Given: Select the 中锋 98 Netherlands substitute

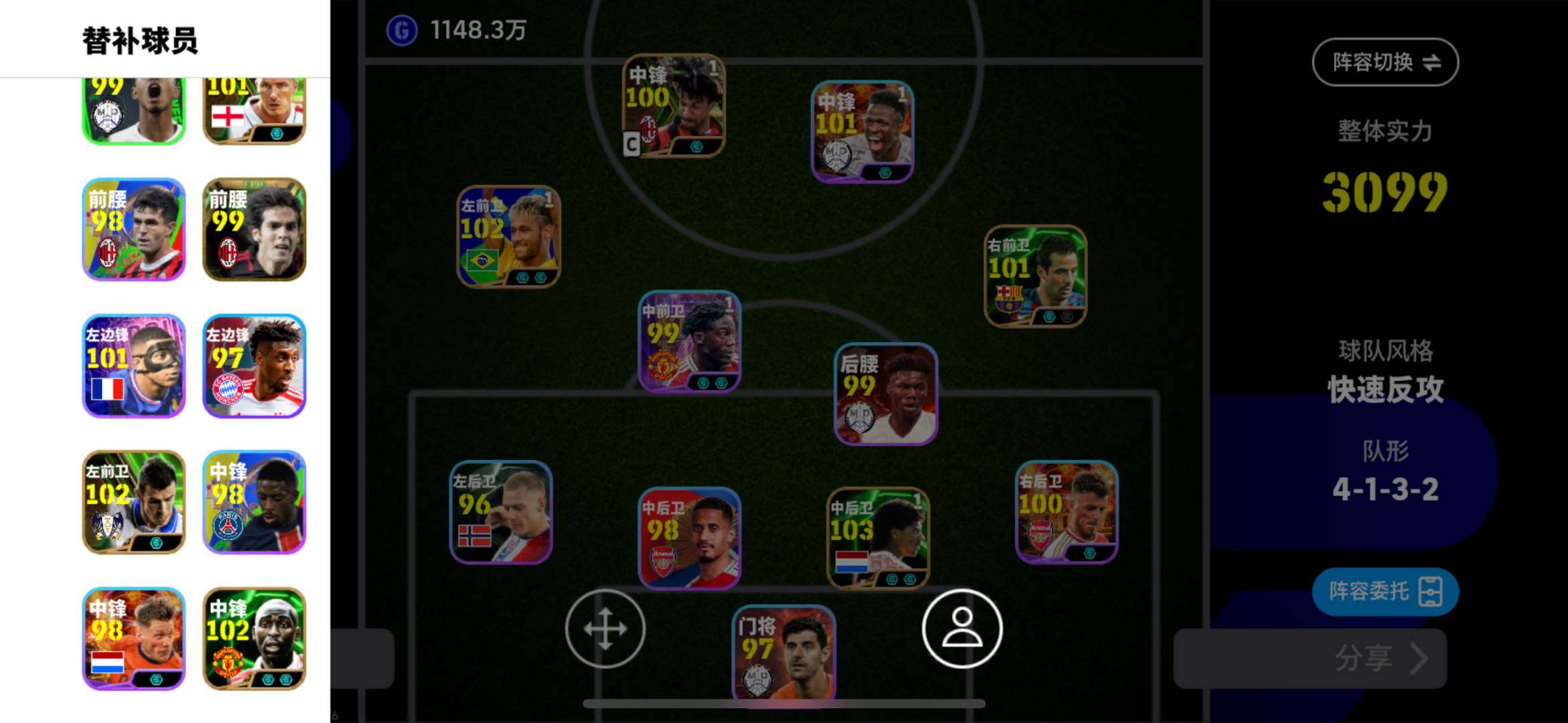Looking at the screenshot, I should coord(133,639).
